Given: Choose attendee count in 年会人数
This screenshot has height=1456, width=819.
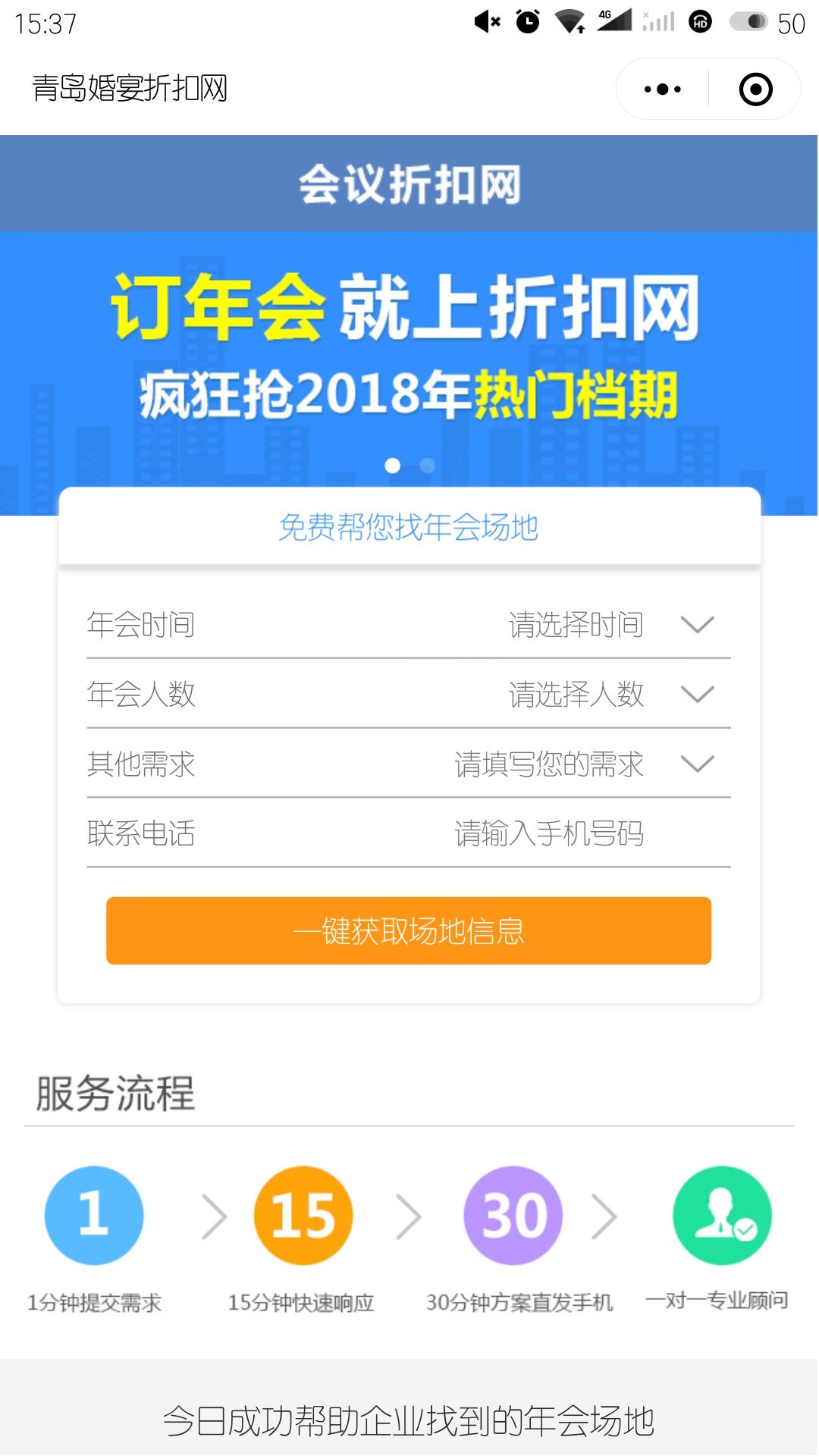Looking at the screenshot, I should click(x=575, y=695).
